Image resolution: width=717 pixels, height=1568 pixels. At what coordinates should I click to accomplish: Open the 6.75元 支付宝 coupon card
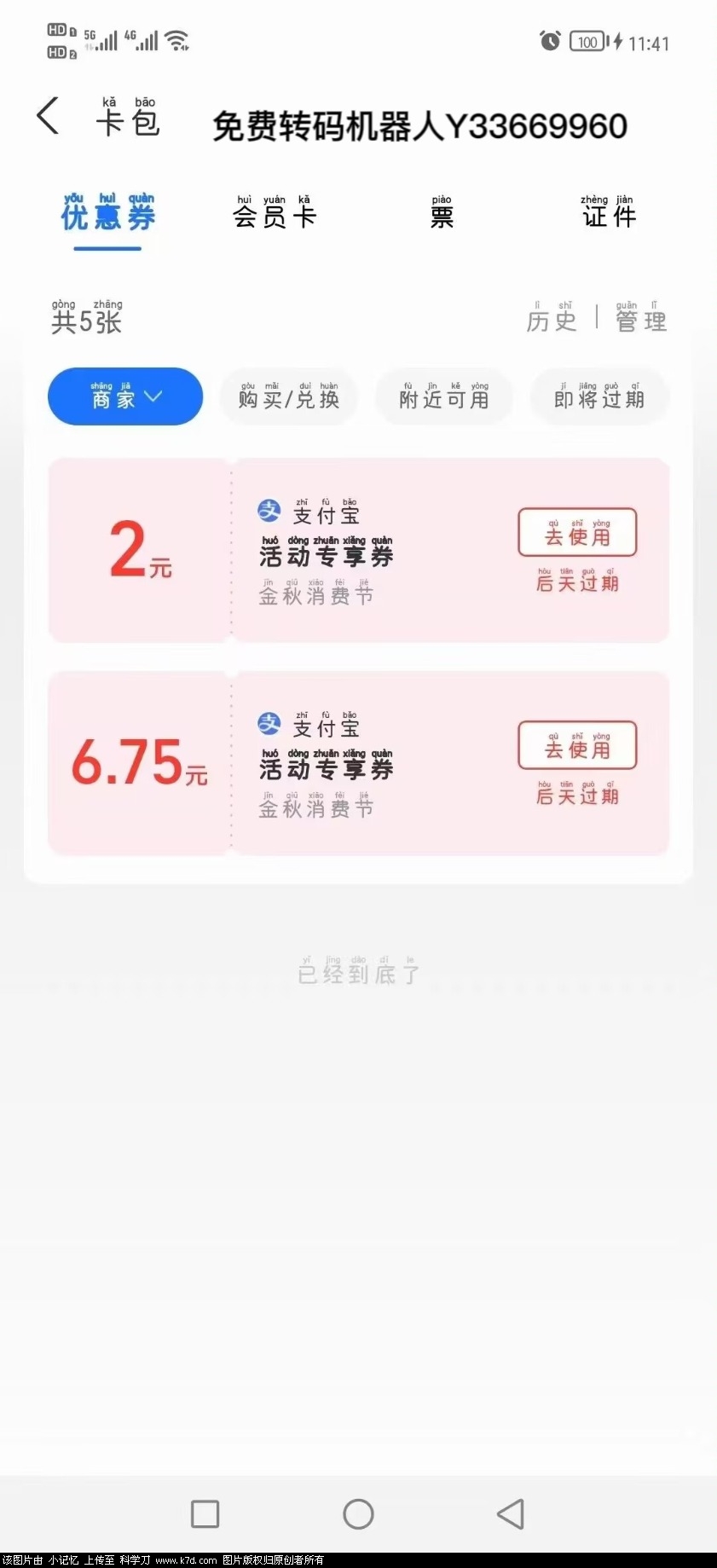[358, 763]
